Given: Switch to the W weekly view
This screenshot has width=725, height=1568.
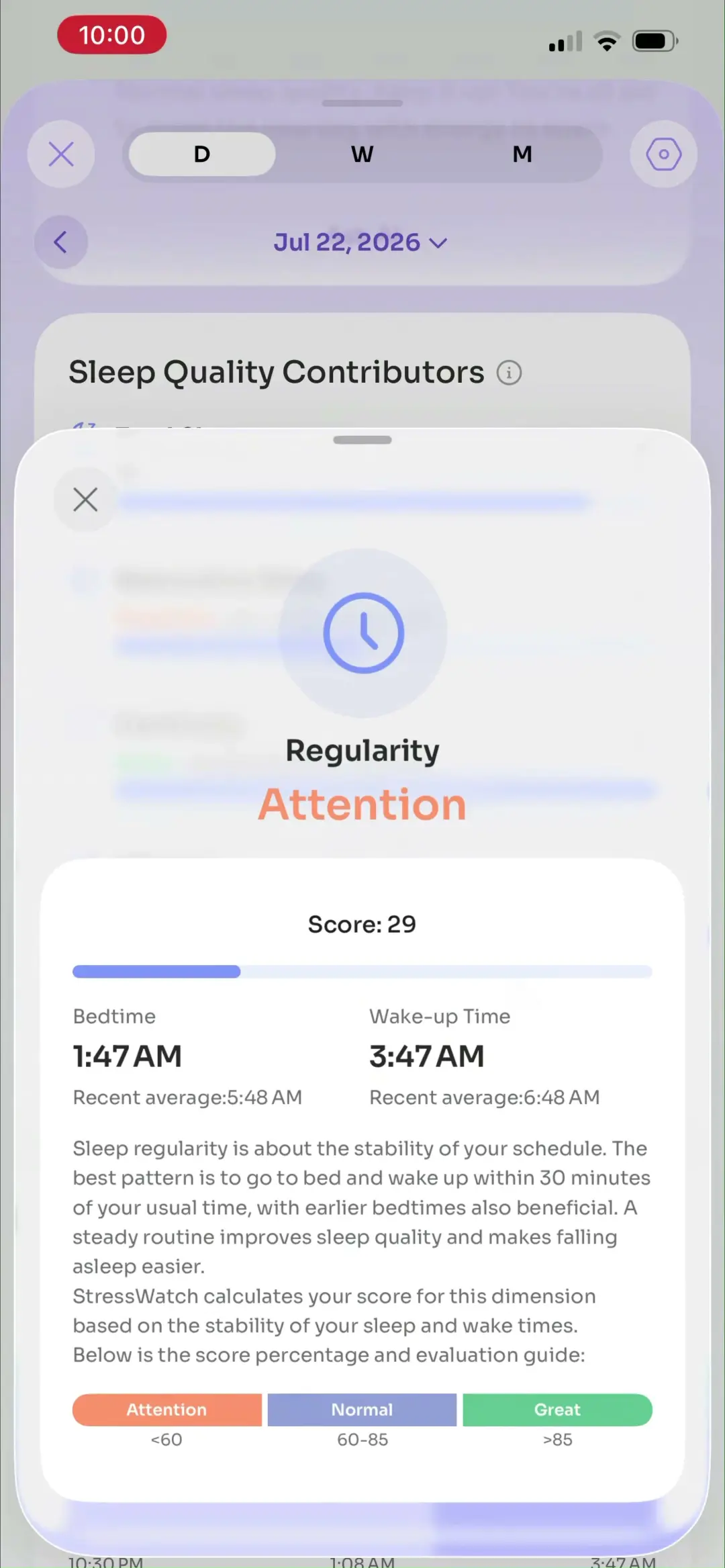Looking at the screenshot, I should 362,154.
